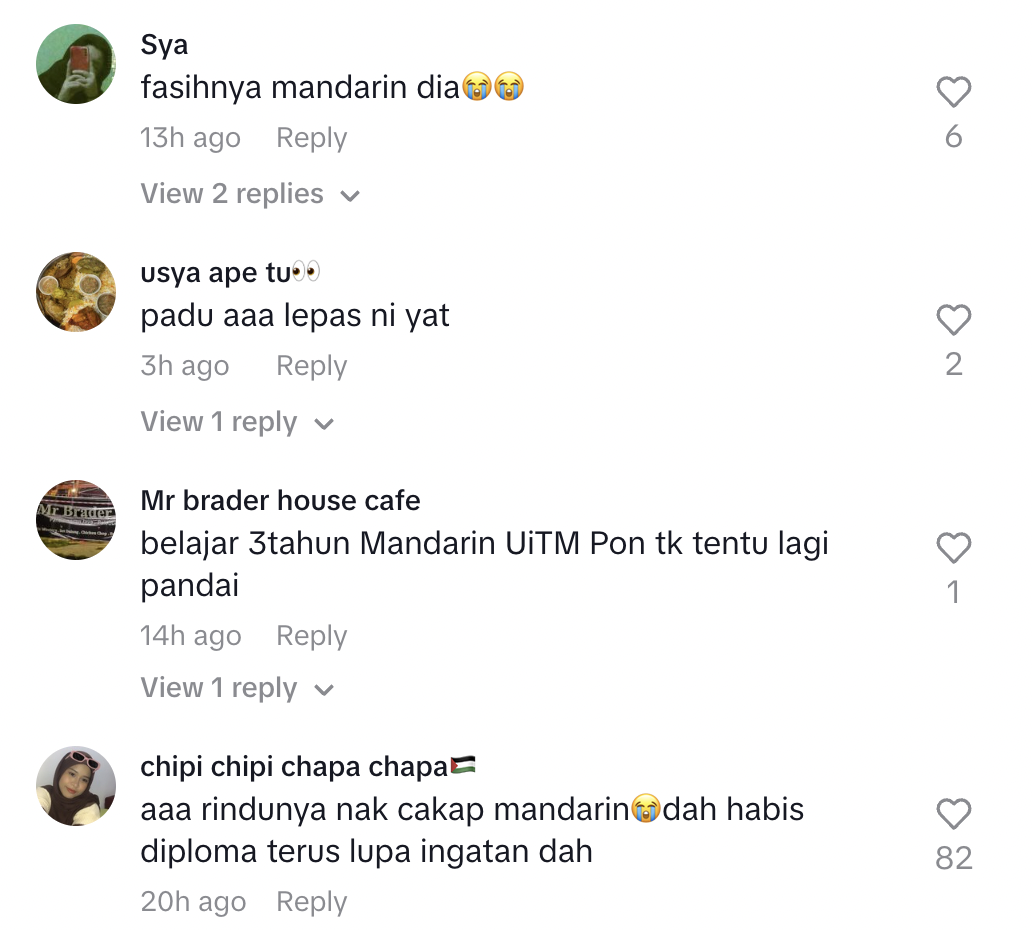Open Mr brader house cafe's profile avatar
The height and width of the screenshot is (930, 1032).
pyautogui.click(x=76, y=520)
